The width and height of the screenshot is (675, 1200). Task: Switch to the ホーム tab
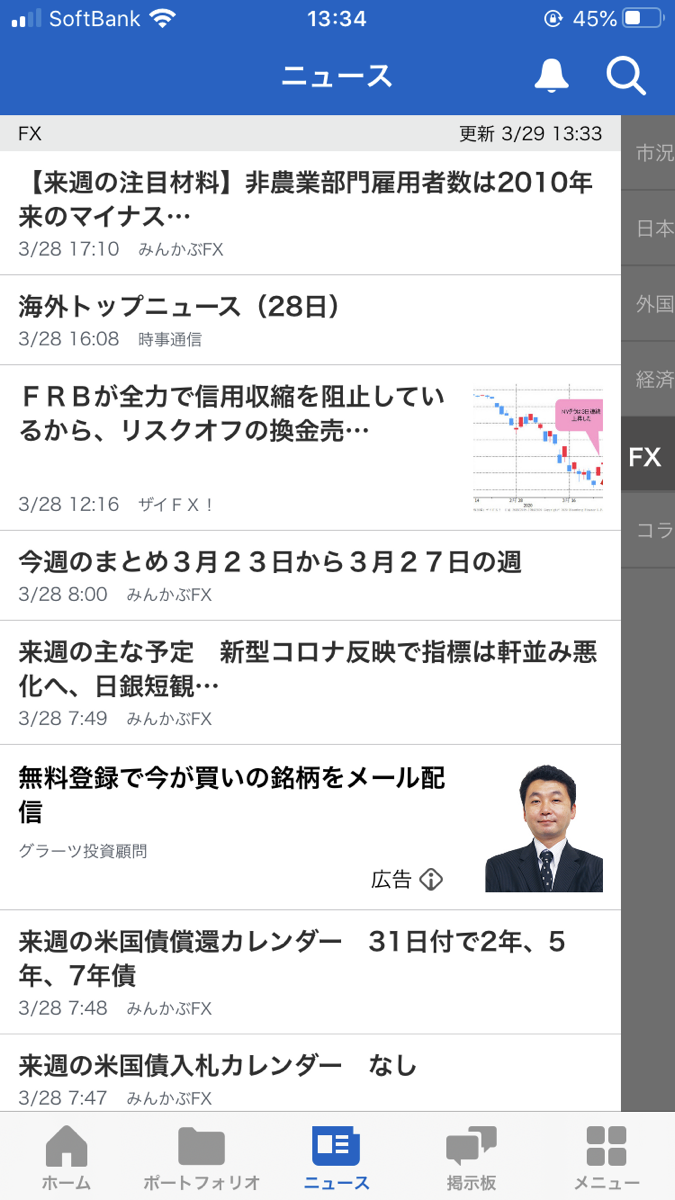coord(67,1157)
